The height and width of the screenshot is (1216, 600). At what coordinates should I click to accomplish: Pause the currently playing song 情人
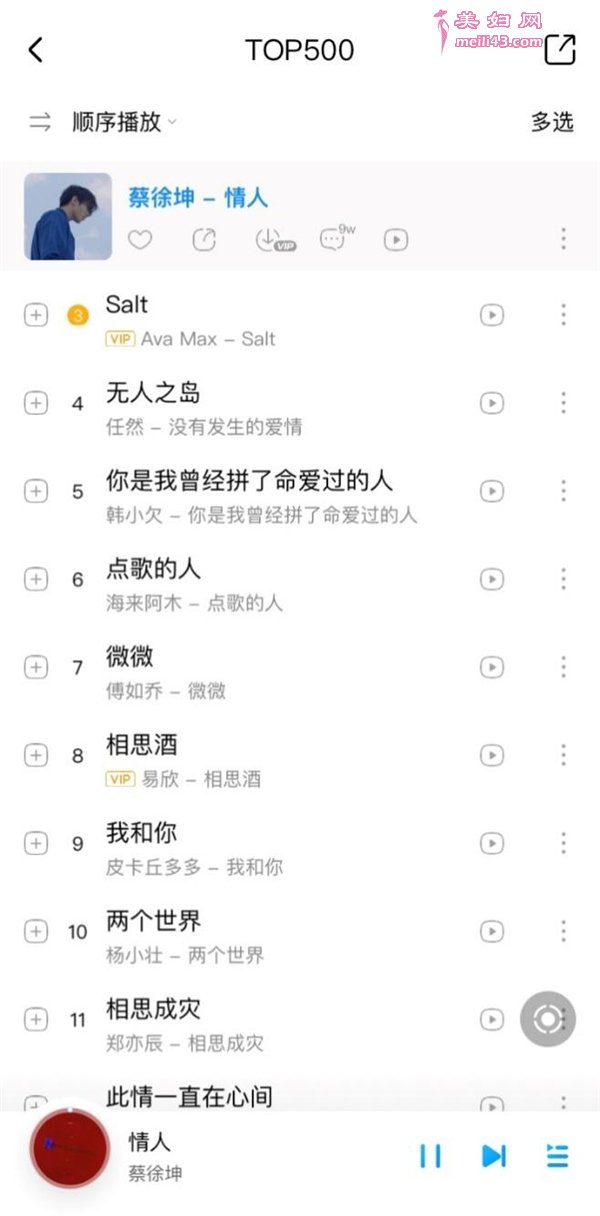click(430, 1156)
